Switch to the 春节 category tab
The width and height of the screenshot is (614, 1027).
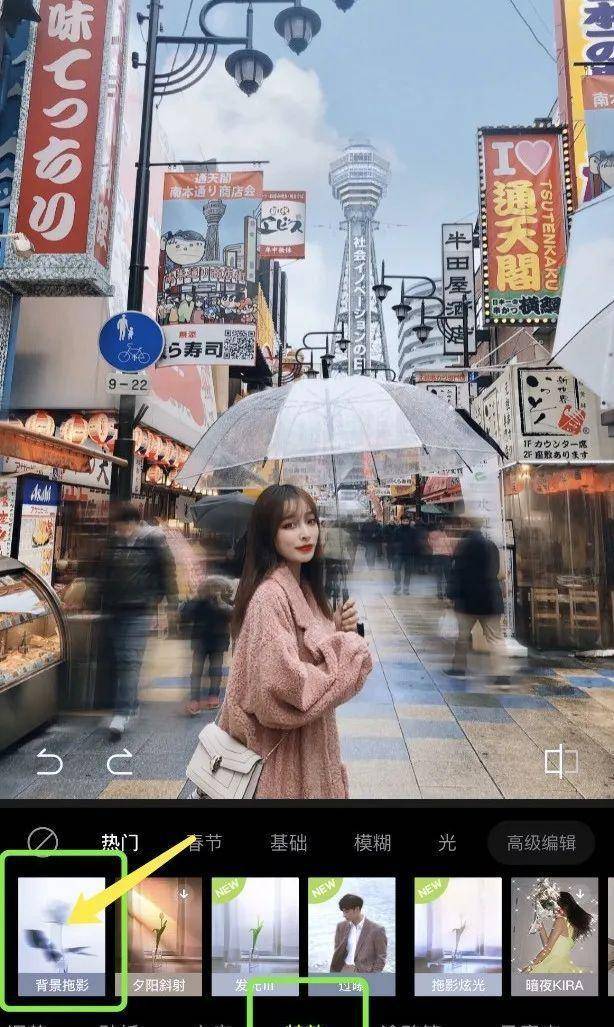point(205,843)
